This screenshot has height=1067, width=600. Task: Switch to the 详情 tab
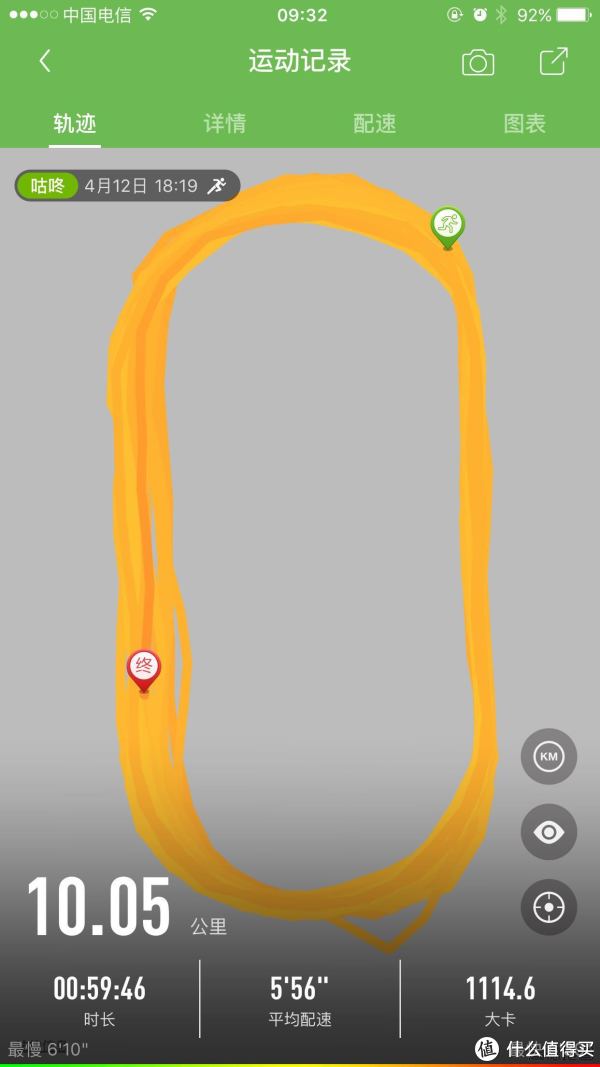[x=224, y=123]
